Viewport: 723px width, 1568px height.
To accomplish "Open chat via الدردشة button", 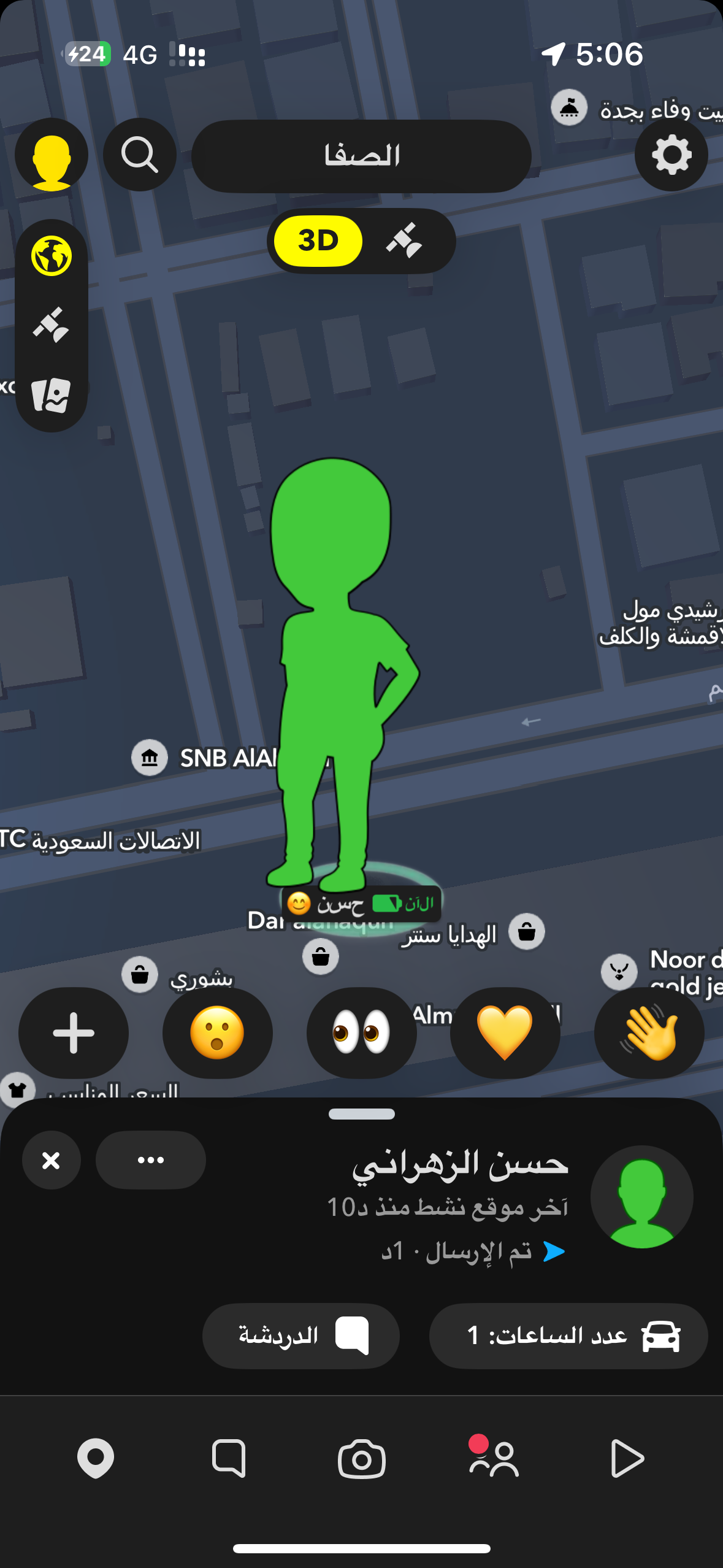I will pos(301,1336).
